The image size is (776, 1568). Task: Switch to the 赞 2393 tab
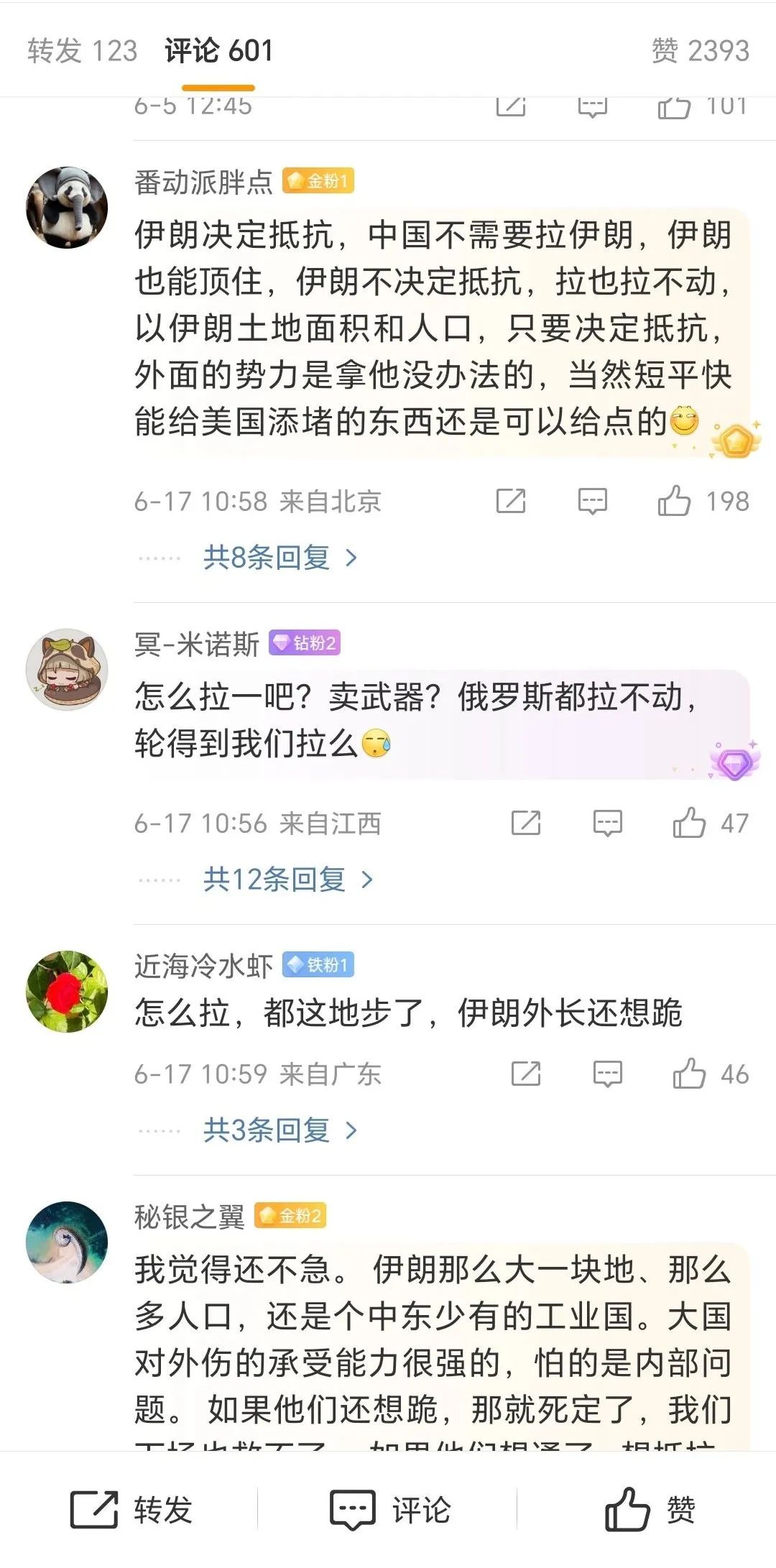click(700, 51)
